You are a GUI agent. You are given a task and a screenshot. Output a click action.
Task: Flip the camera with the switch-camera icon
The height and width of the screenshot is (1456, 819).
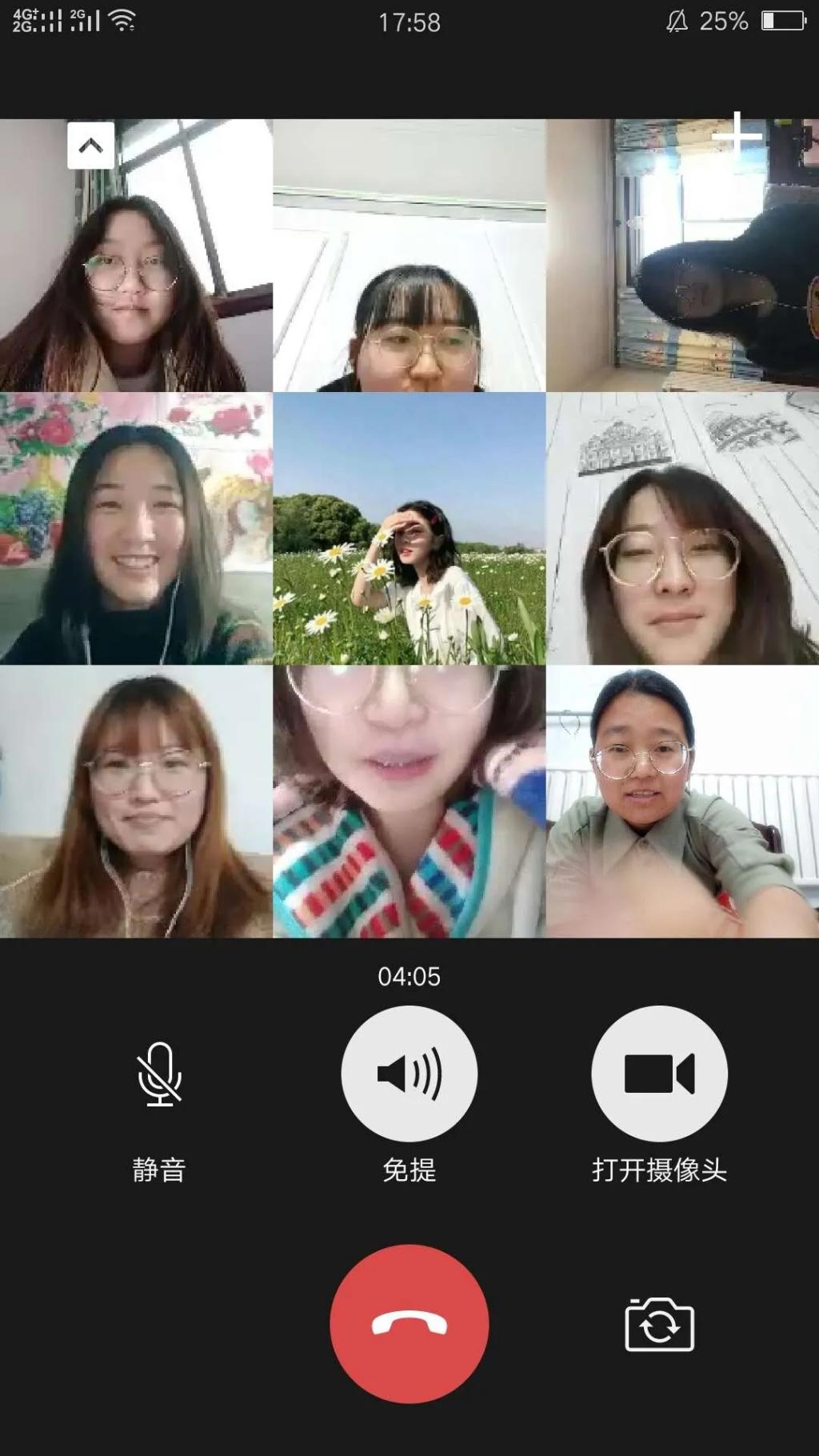[x=659, y=1325]
